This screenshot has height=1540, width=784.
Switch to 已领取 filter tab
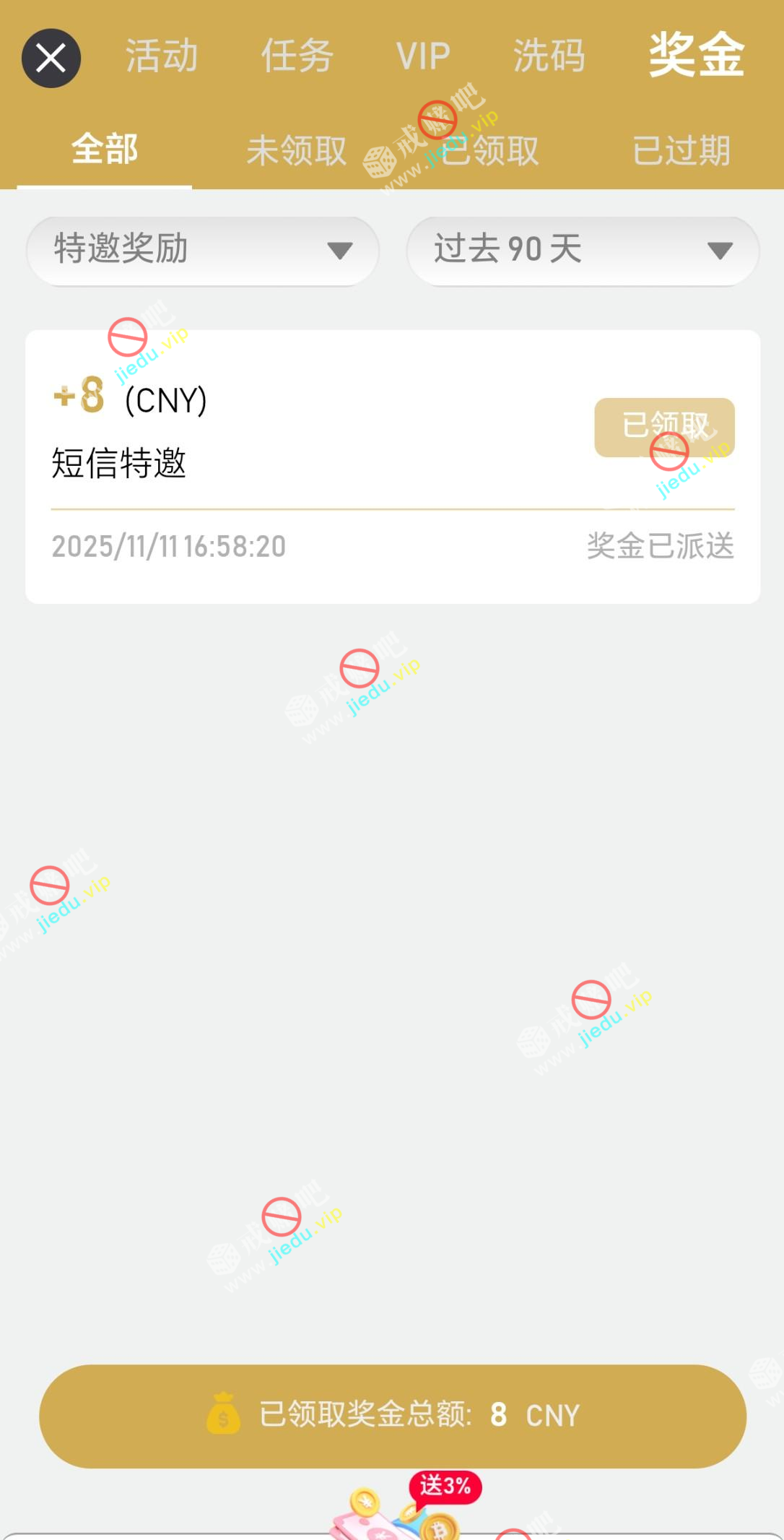click(489, 151)
